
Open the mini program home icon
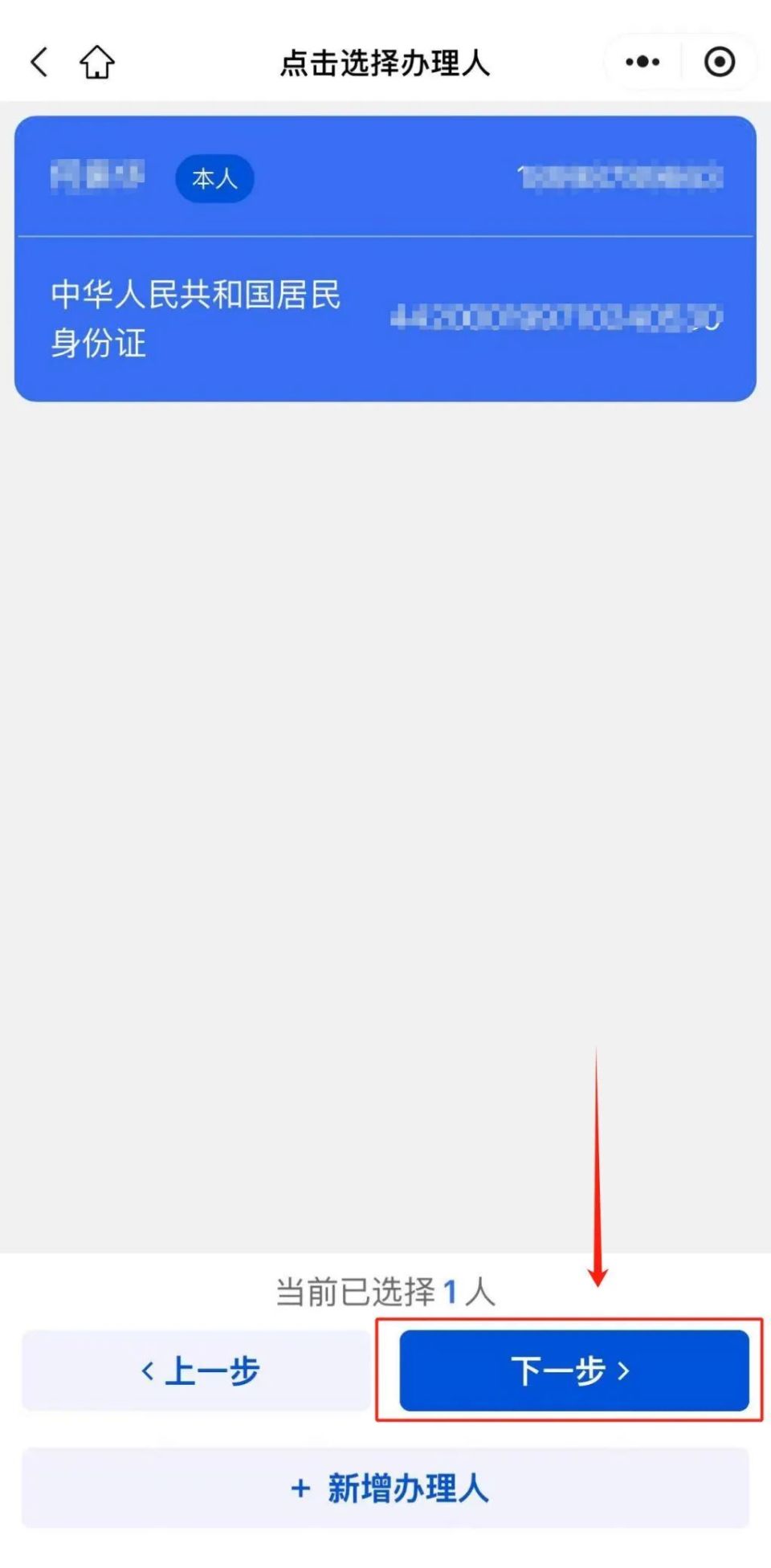click(x=97, y=62)
